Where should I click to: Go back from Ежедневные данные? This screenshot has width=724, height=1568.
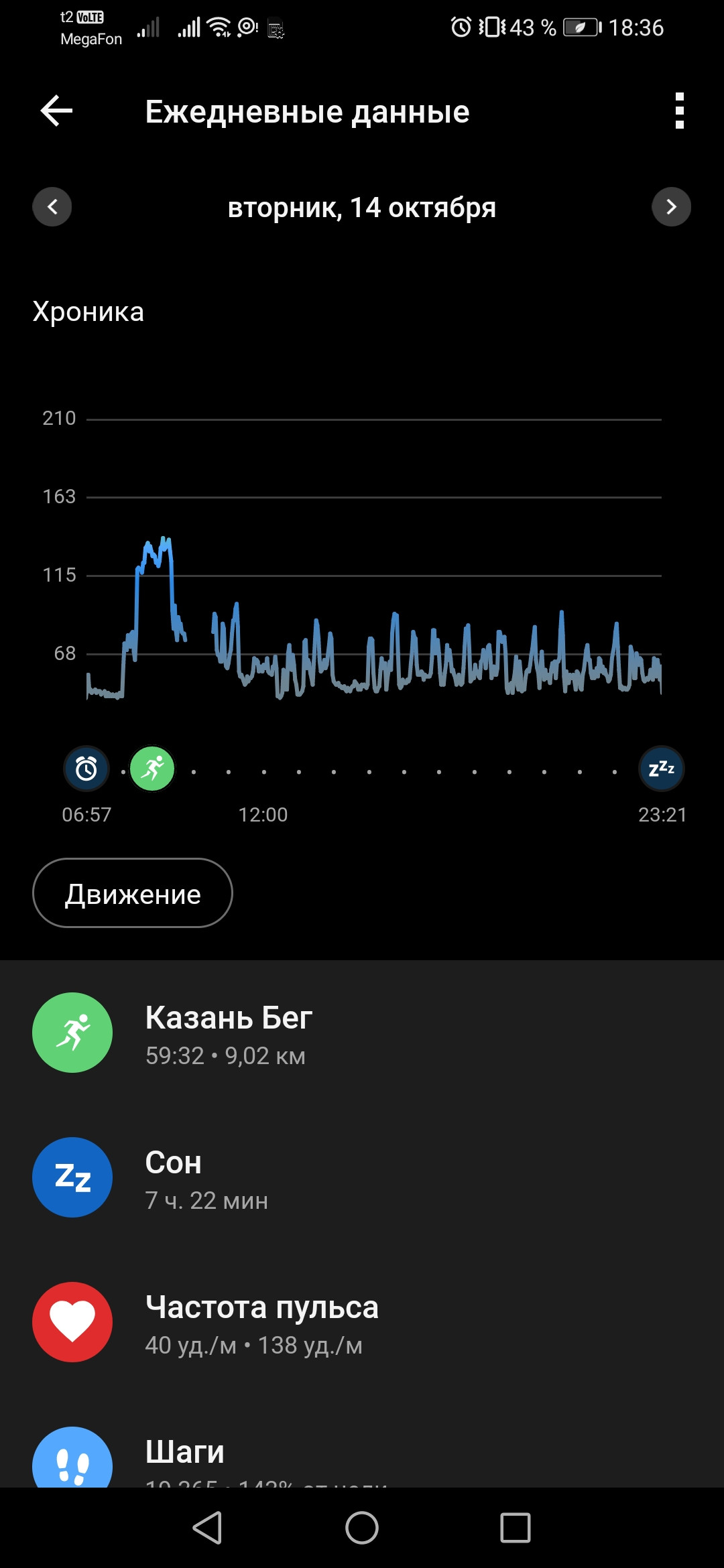[56, 111]
